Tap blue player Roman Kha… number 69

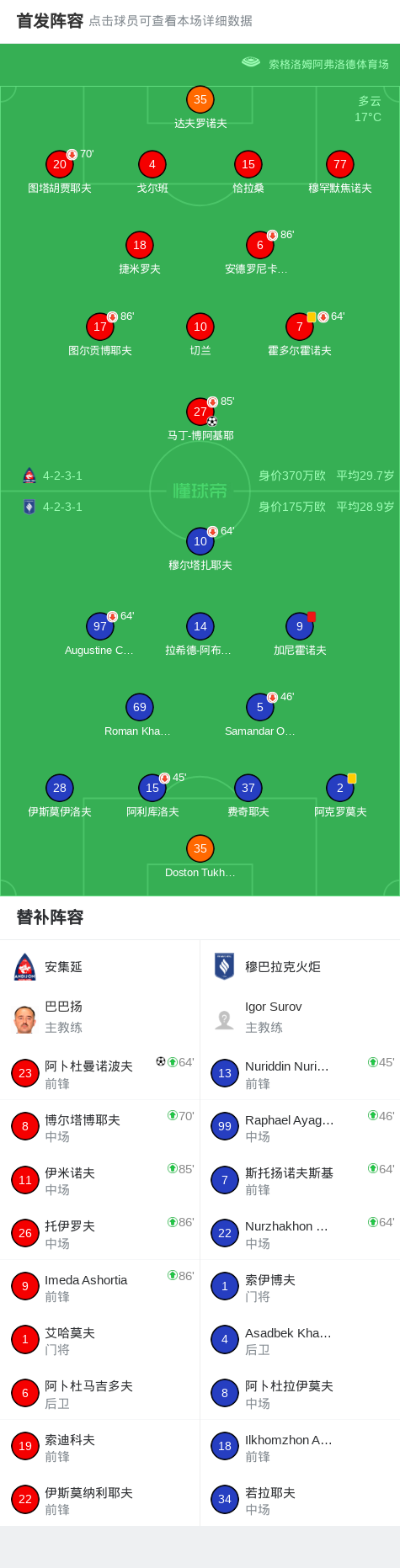[140, 715]
